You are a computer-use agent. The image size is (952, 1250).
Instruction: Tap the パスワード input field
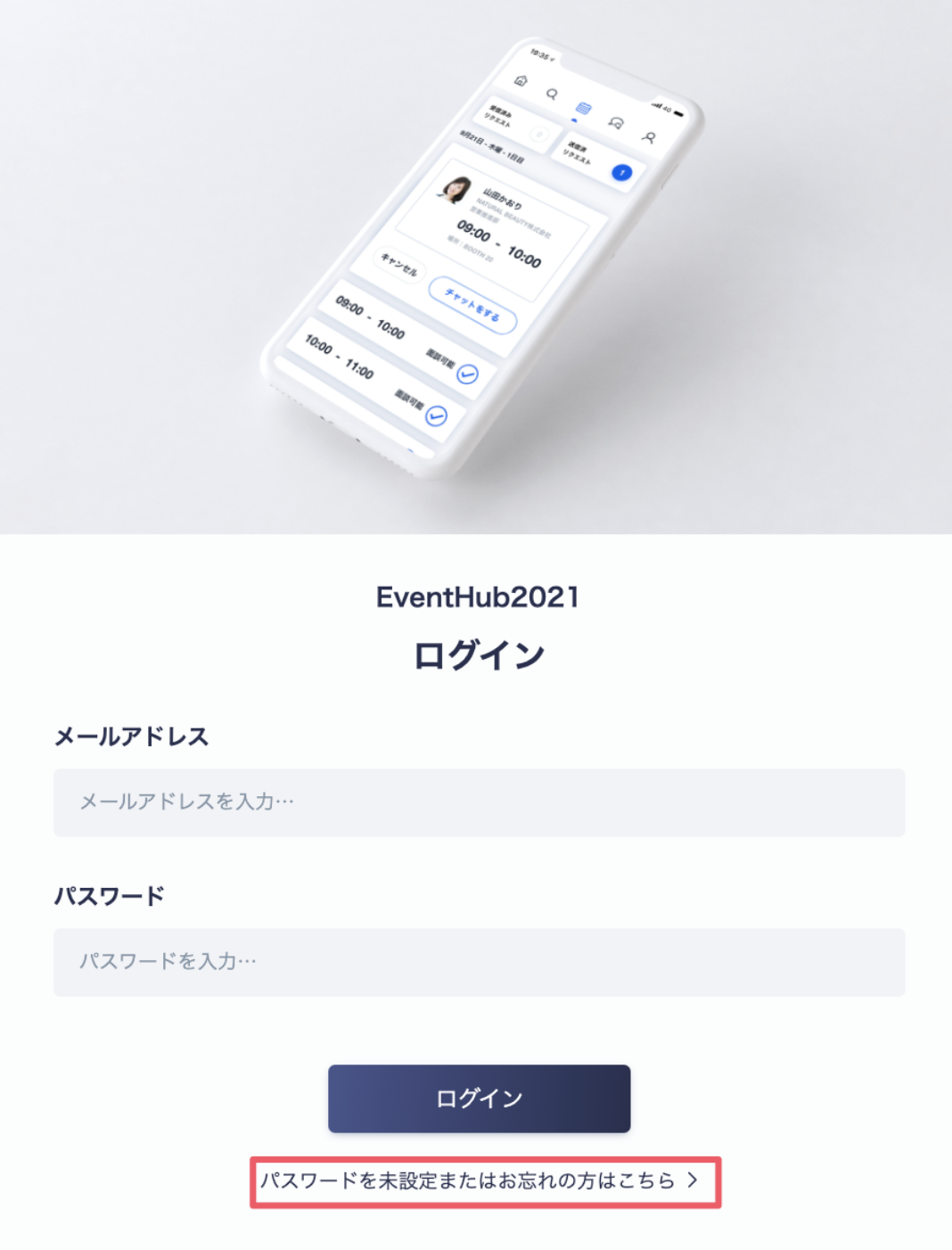point(479,962)
